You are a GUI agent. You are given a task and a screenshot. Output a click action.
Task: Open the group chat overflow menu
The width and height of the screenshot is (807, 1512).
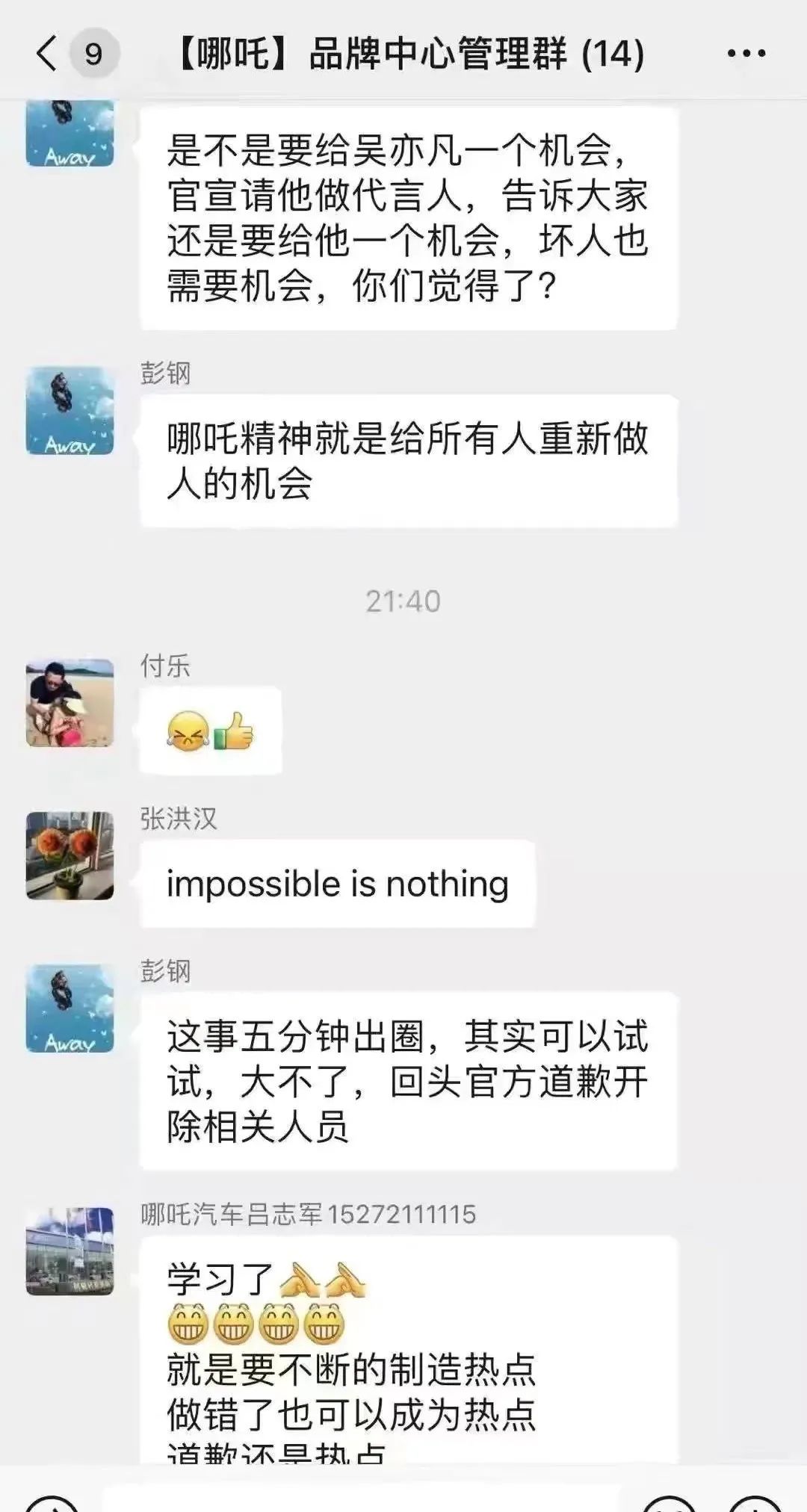point(746,54)
